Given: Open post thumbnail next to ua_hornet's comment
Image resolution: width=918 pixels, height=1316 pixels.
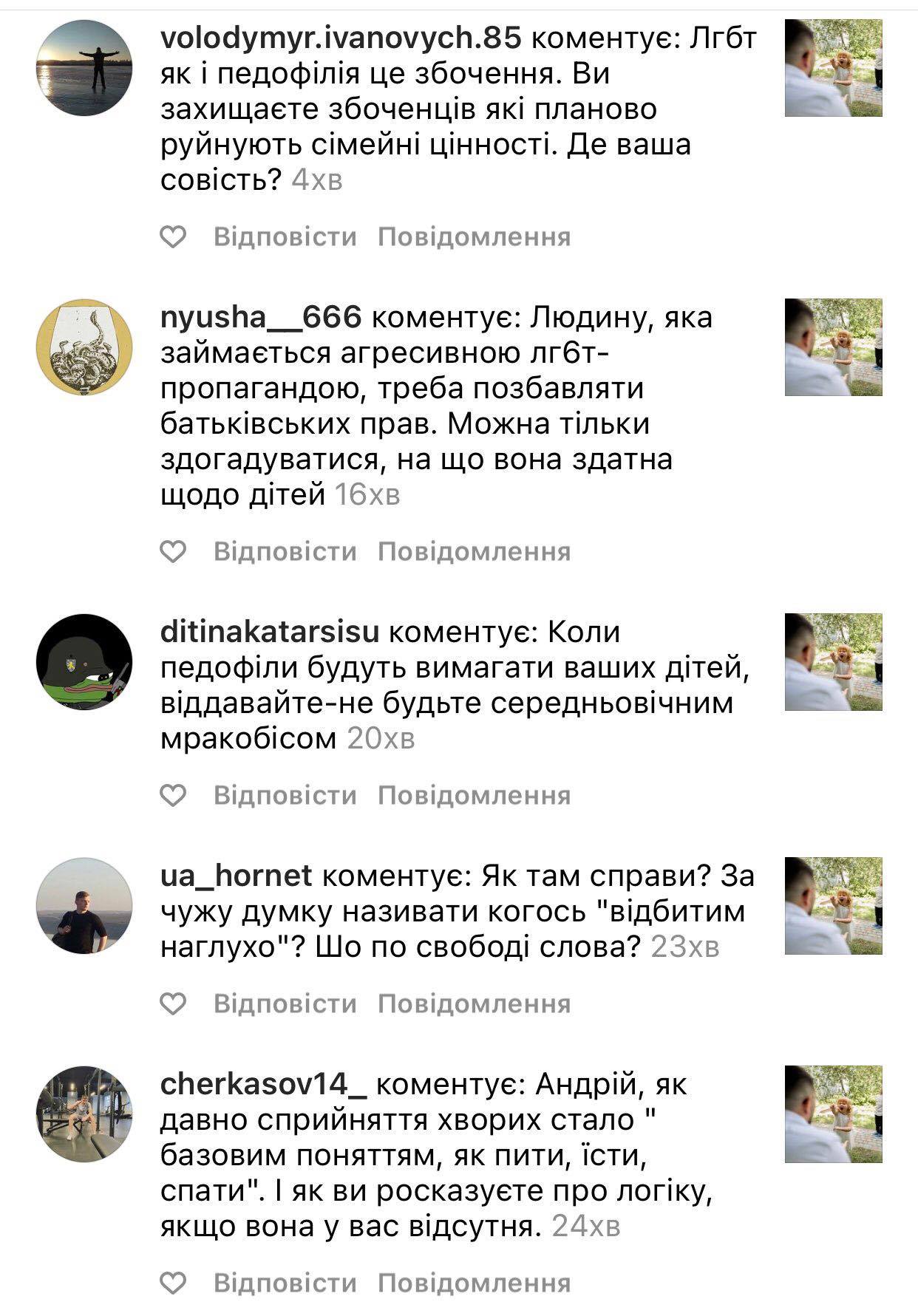Looking at the screenshot, I should (833, 905).
